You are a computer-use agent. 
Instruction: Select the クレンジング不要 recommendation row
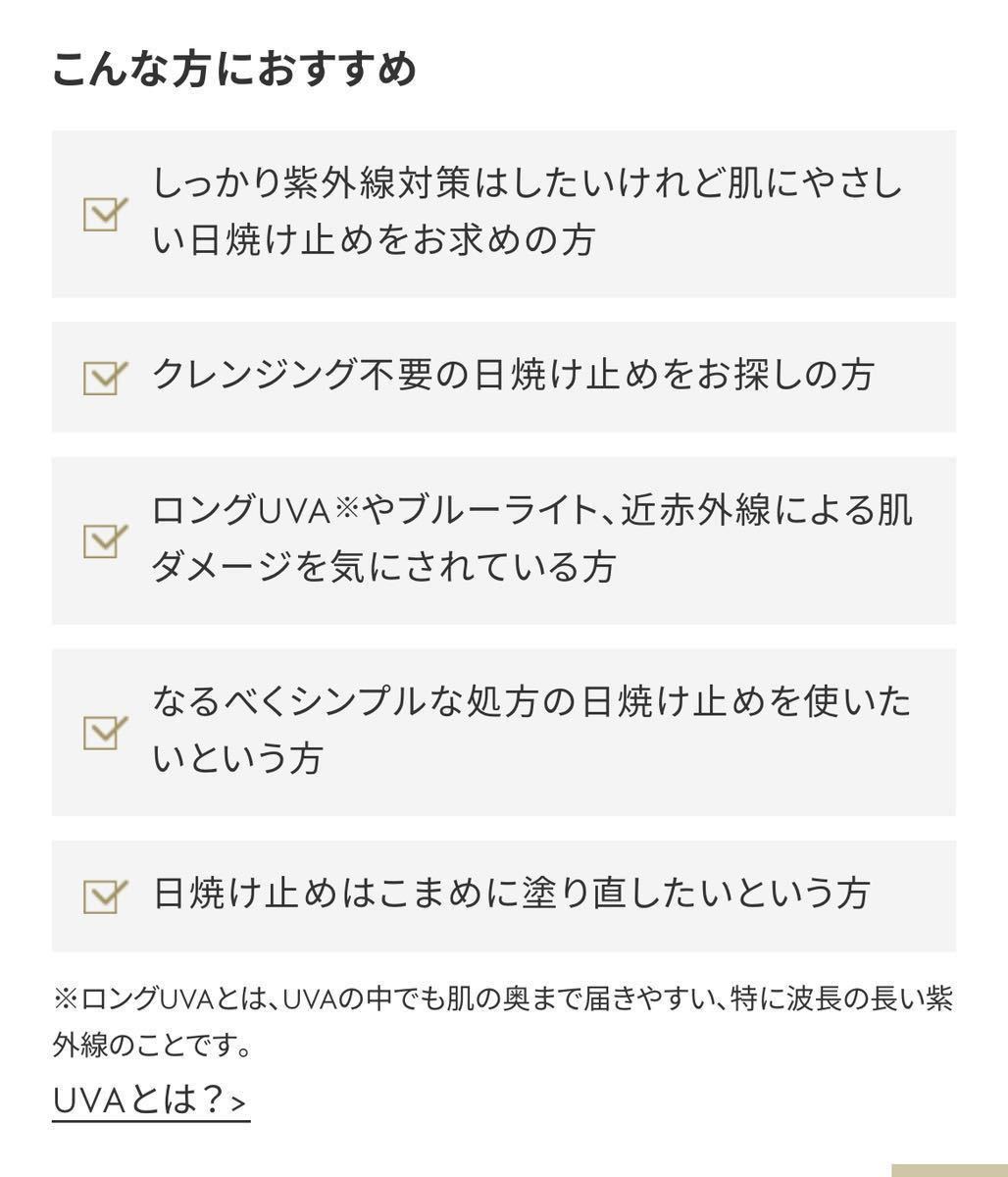[503, 375]
